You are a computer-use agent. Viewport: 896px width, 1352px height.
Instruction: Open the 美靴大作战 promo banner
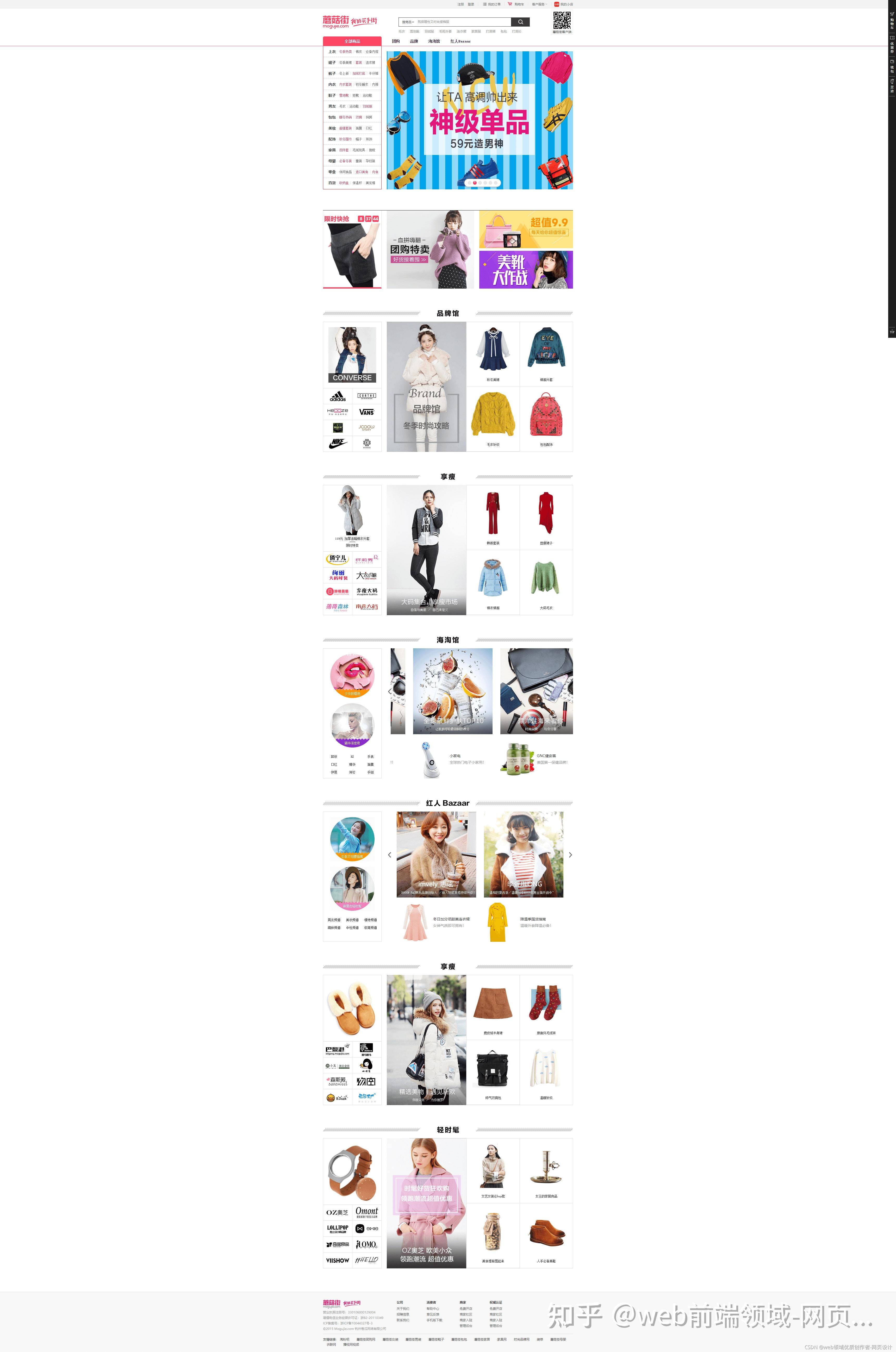(526, 270)
